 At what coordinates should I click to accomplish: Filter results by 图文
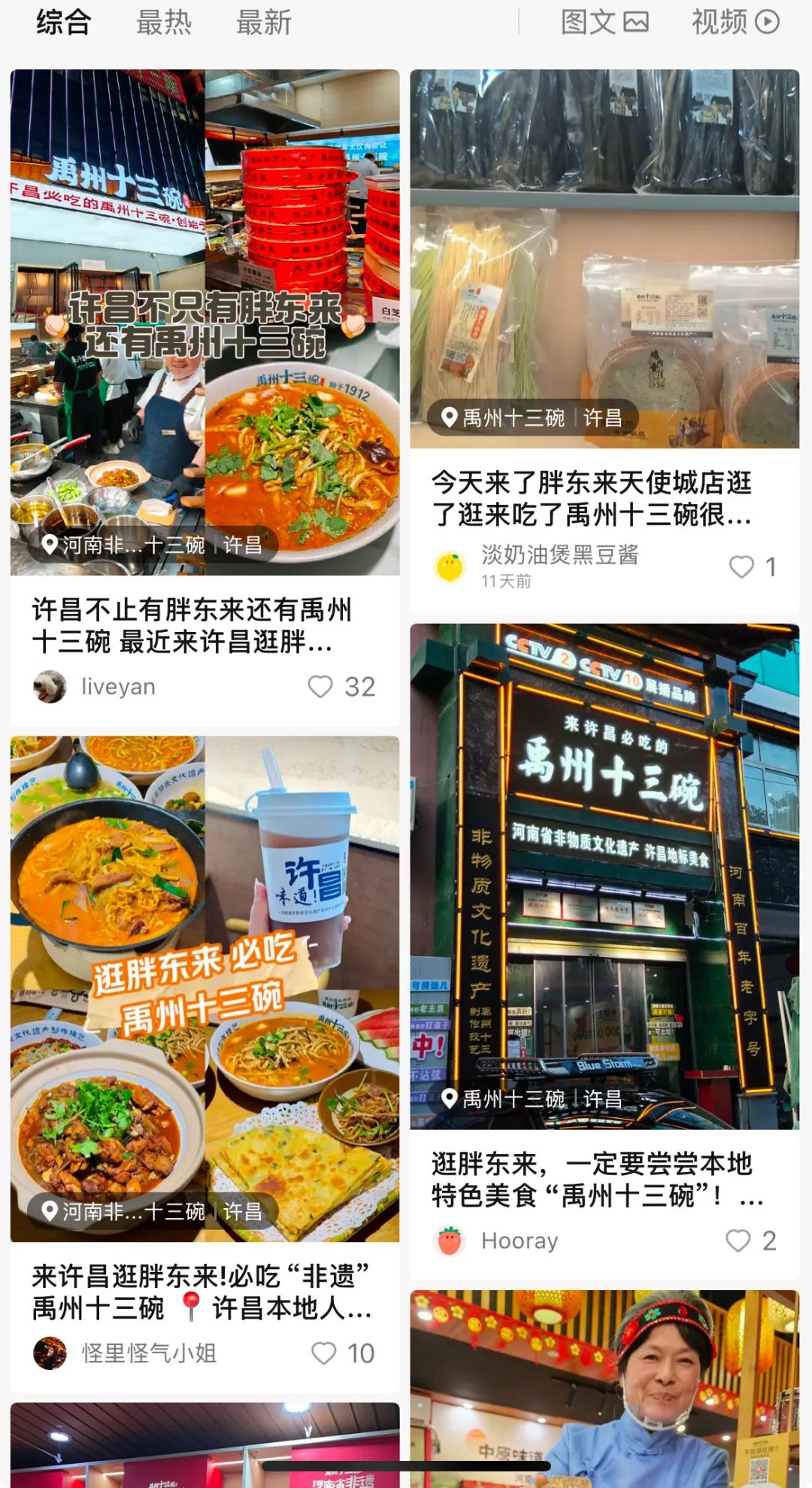(x=604, y=23)
